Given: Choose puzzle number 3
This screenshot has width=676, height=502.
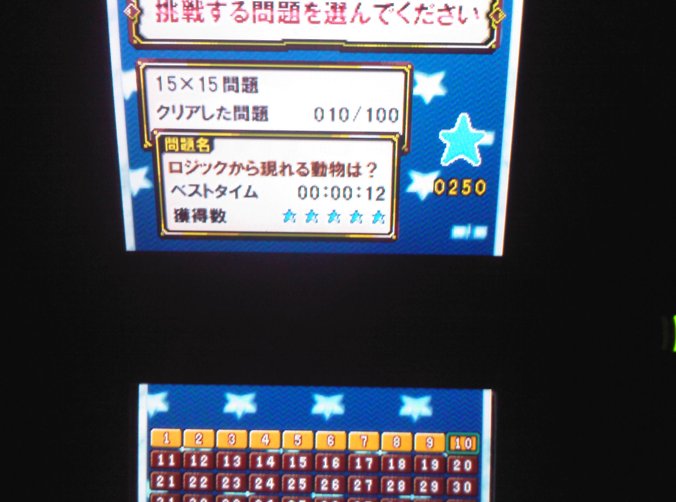Looking at the screenshot, I should coord(232,440).
